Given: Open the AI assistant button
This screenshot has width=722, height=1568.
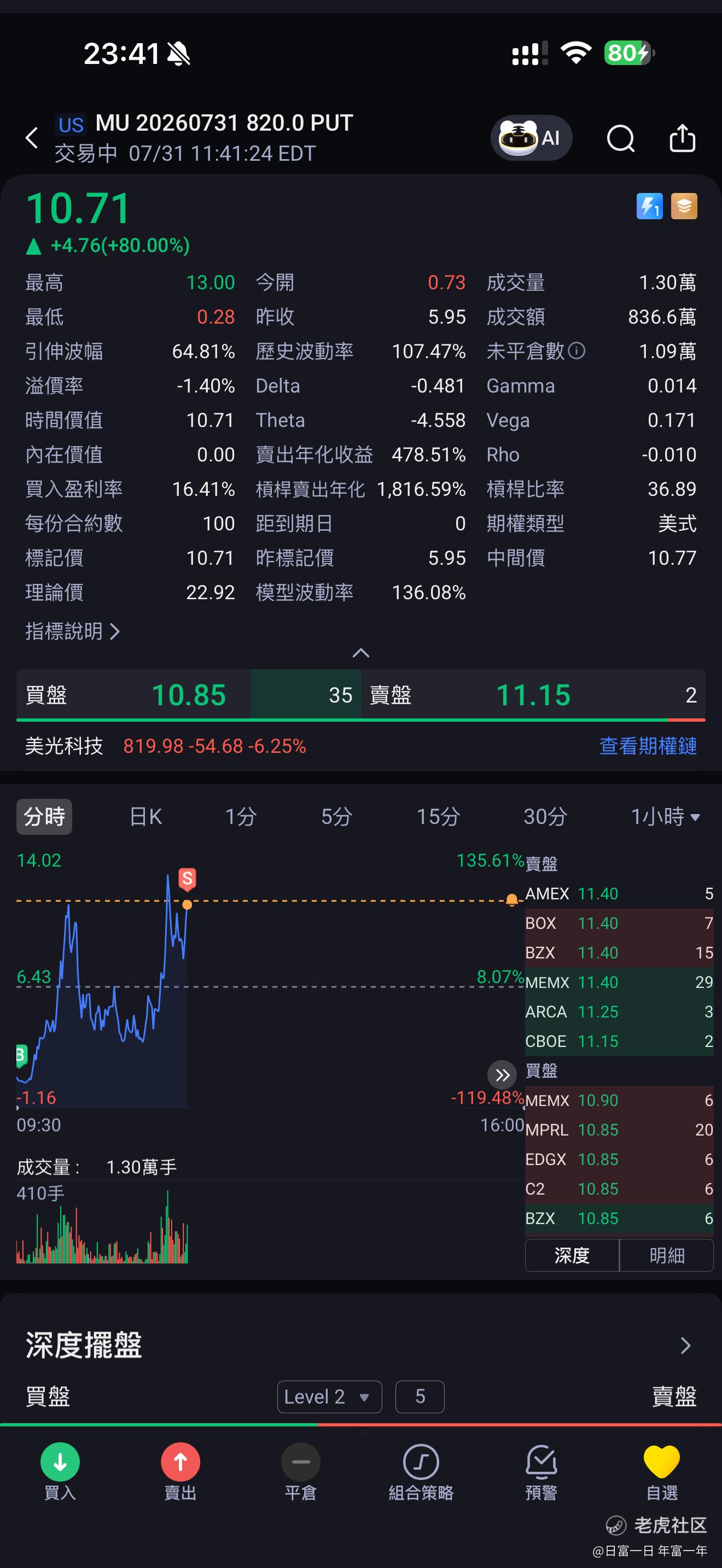Looking at the screenshot, I should 531,138.
